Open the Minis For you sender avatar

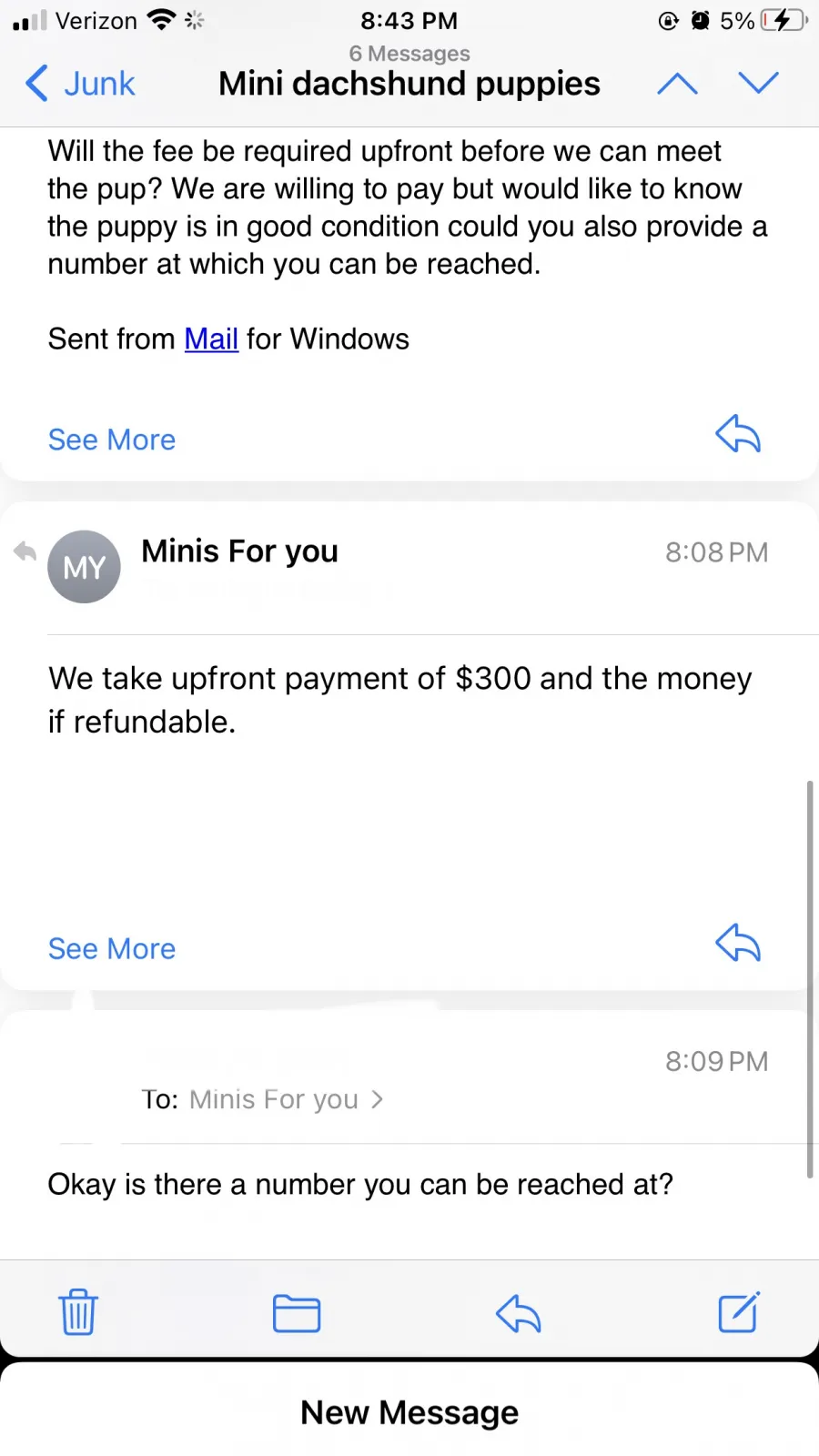[84, 566]
